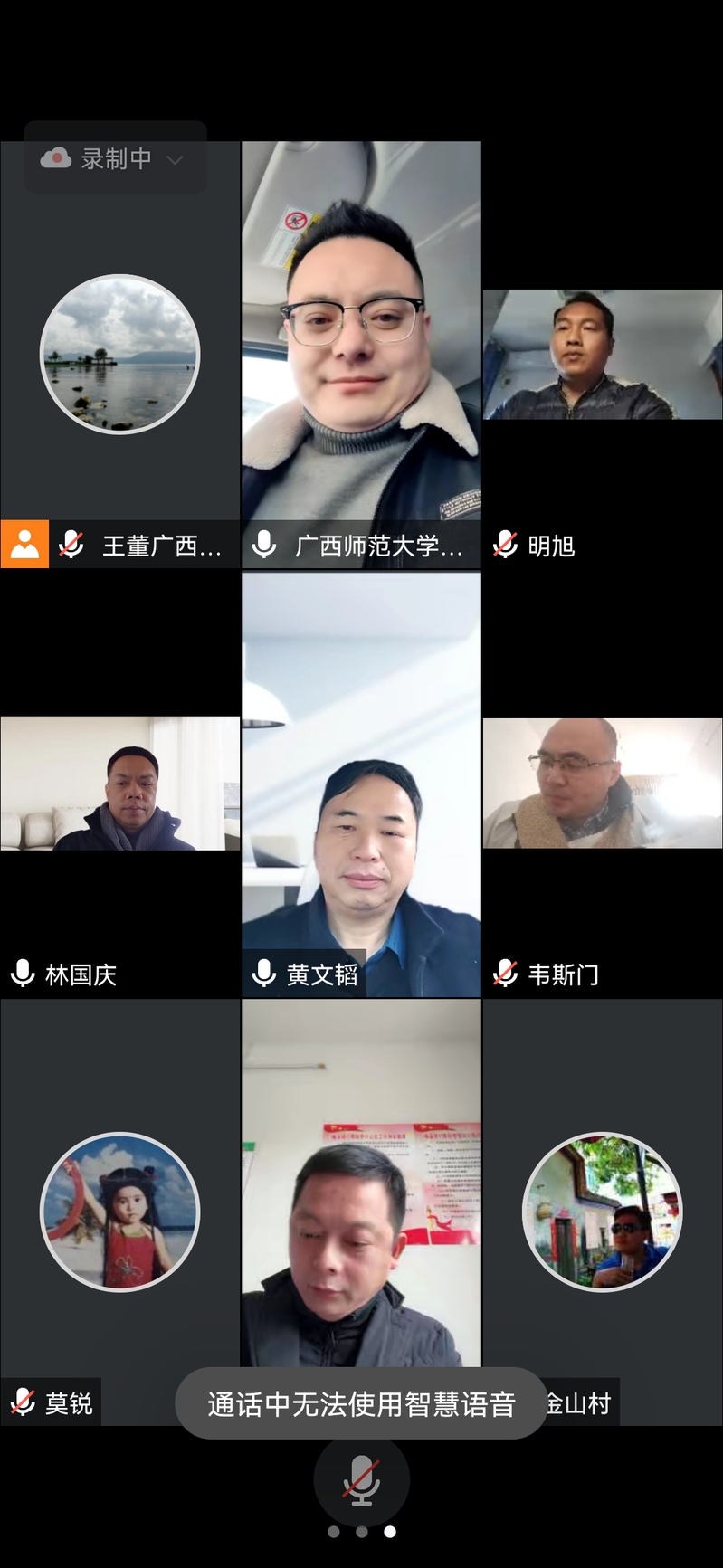This screenshot has width=723, height=1568.
Task: Expand the 录制中 recording dropdown
Action: tap(175, 159)
